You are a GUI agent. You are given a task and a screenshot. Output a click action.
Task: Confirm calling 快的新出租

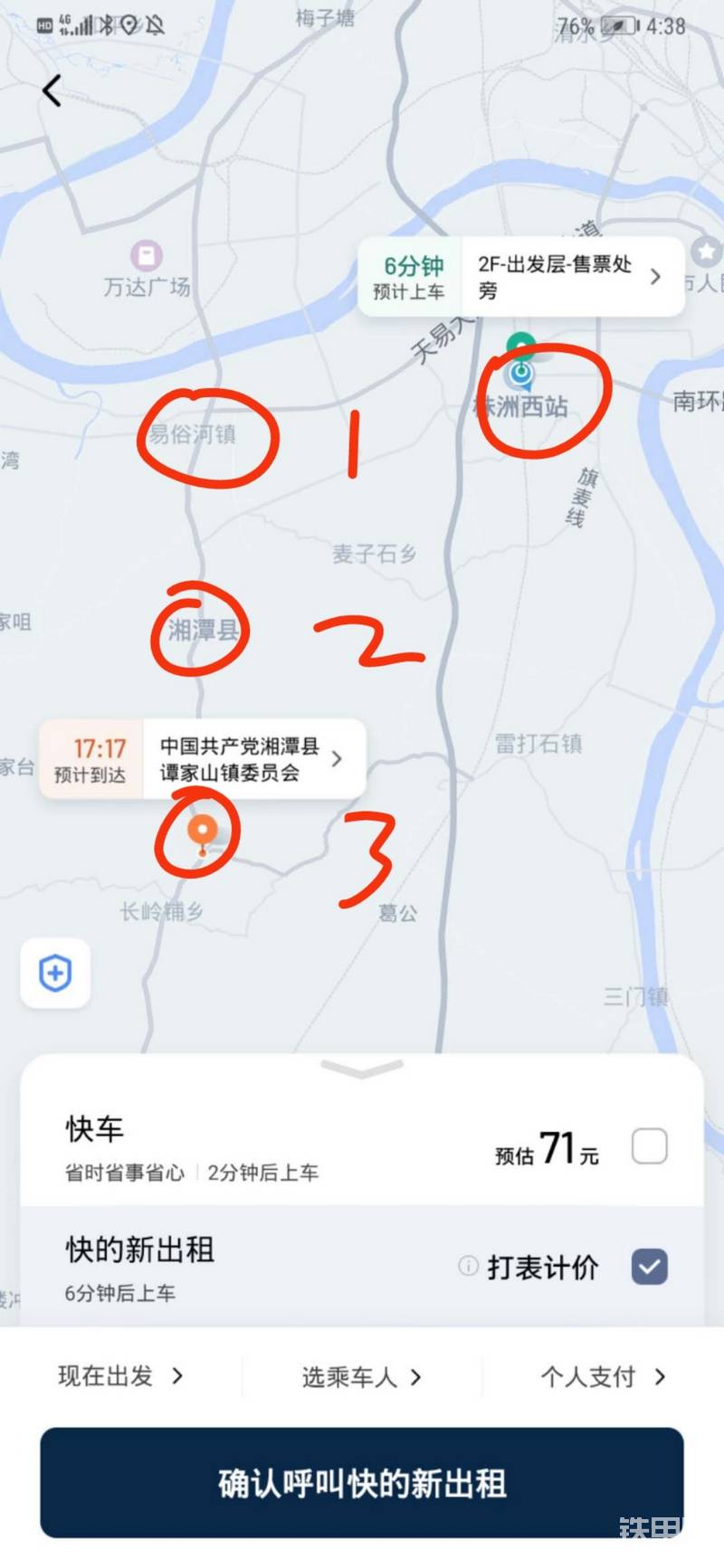point(361,1483)
